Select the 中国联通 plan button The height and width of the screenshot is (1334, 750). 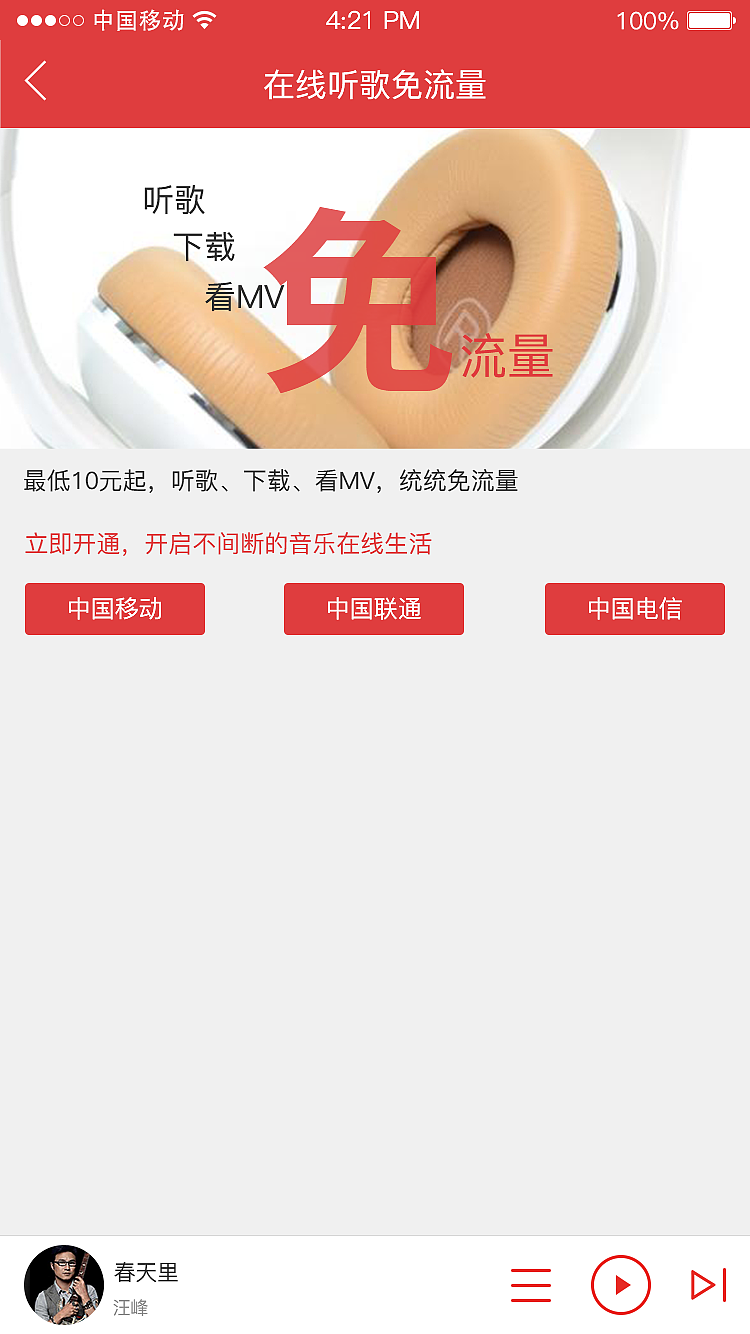pyautogui.click(x=373, y=608)
